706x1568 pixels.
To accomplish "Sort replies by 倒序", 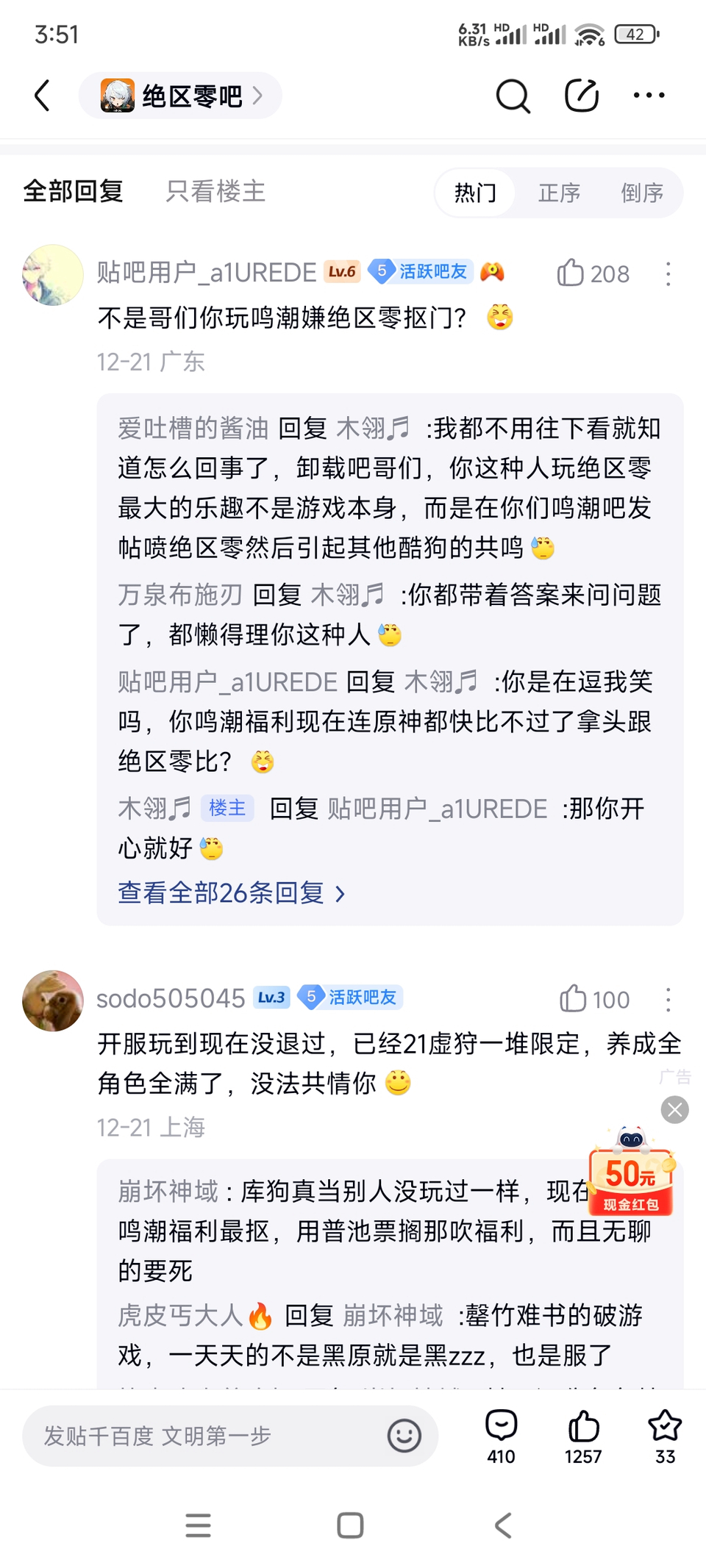I will (x=642, y=193).
